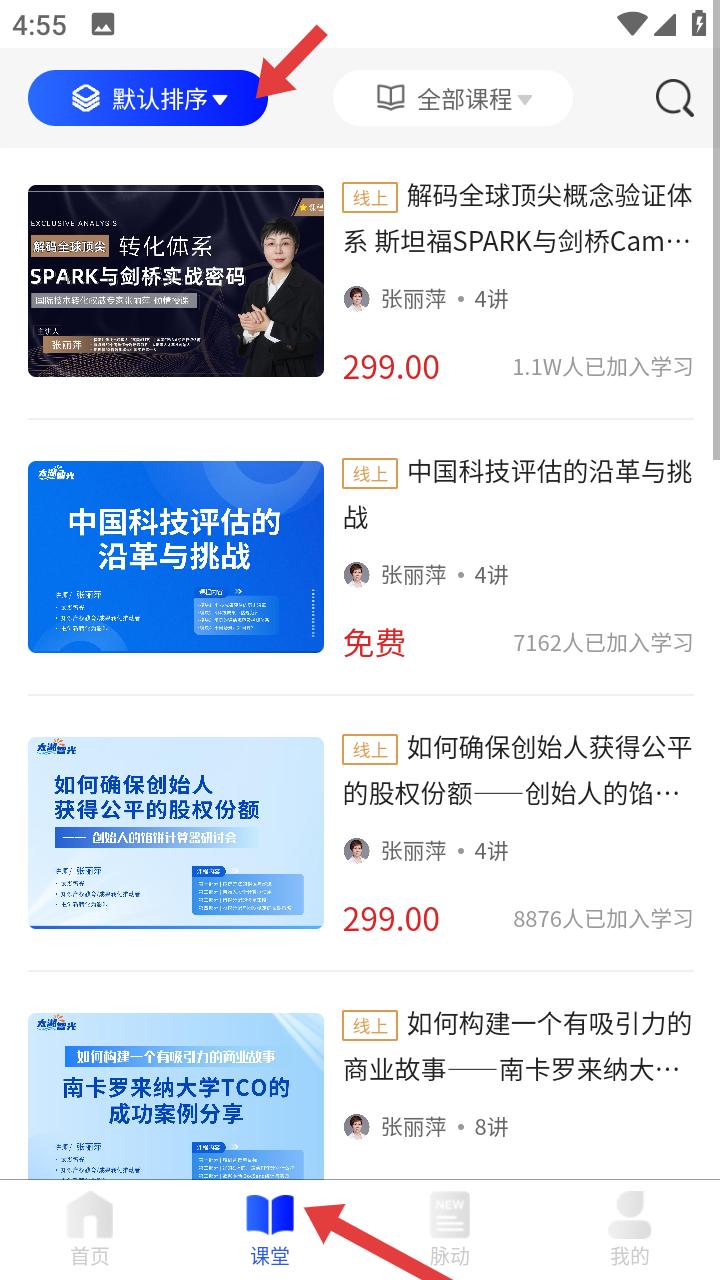Switch to the 首页 tab
720x1280 pixels.
point(90,1230)
